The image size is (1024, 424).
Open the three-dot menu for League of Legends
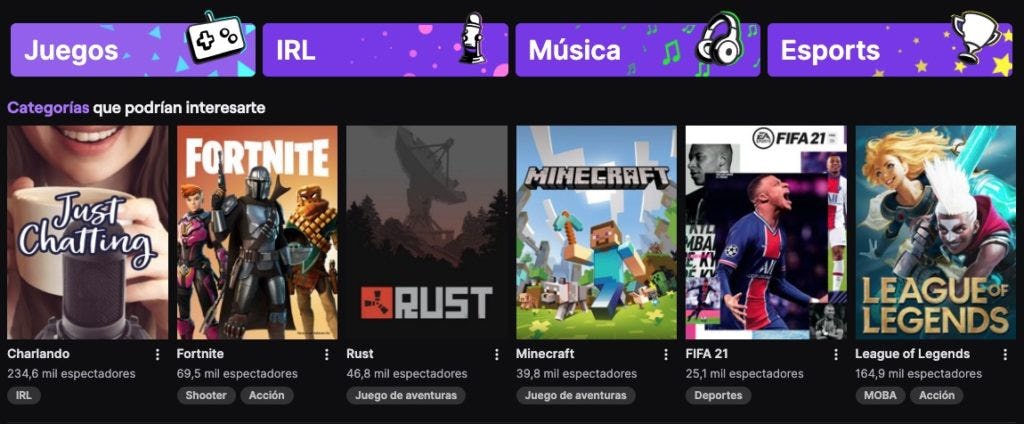[1005, 354]
